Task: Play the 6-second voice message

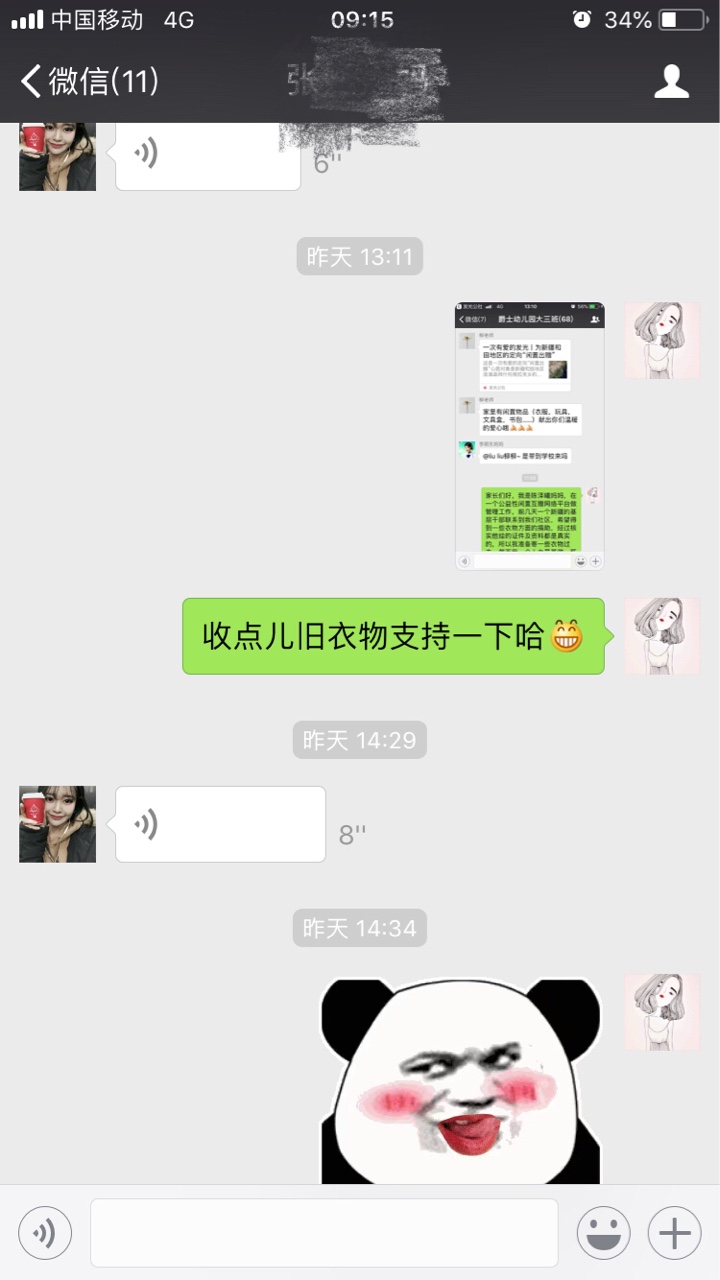Action: tap(208, 156)
